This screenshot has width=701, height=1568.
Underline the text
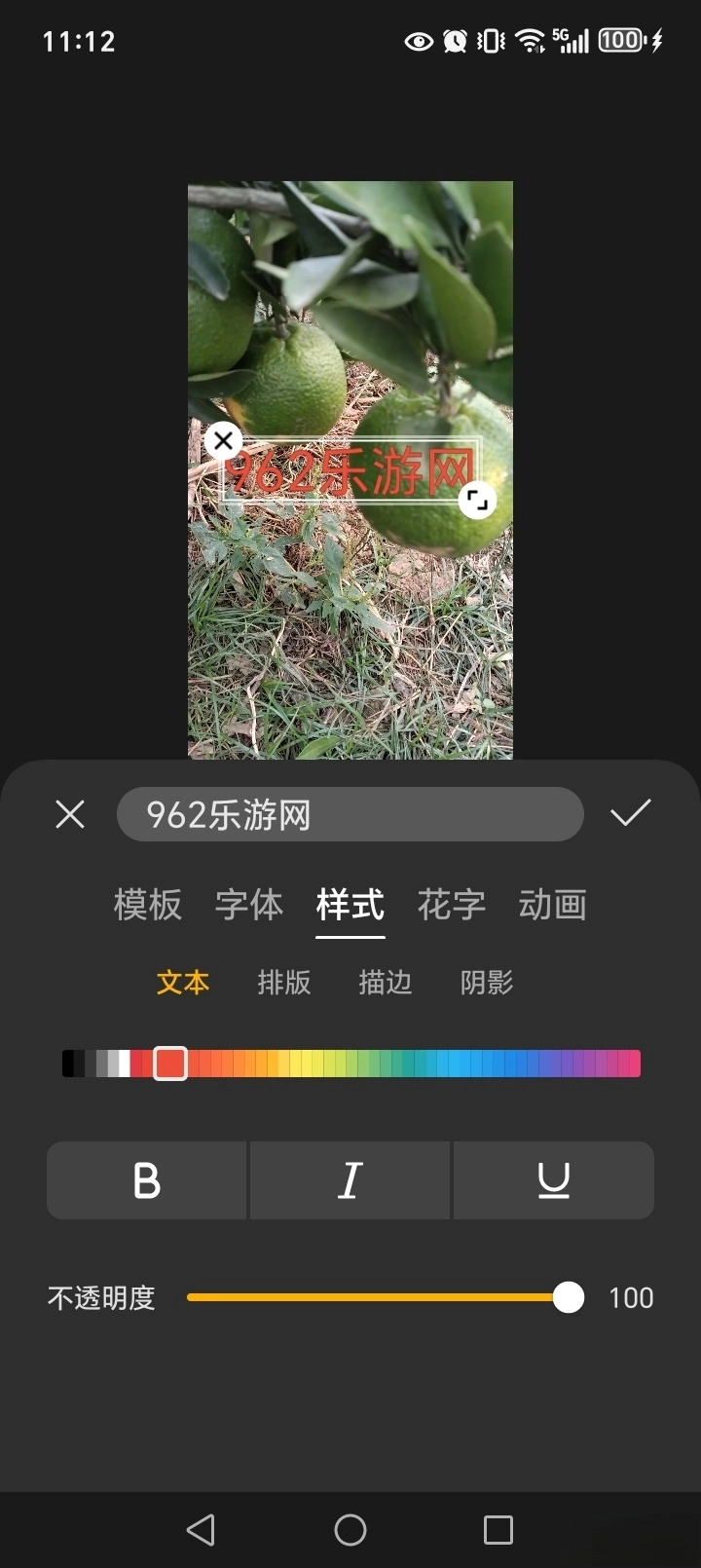pyautogui.click(x=553, y=1180)
